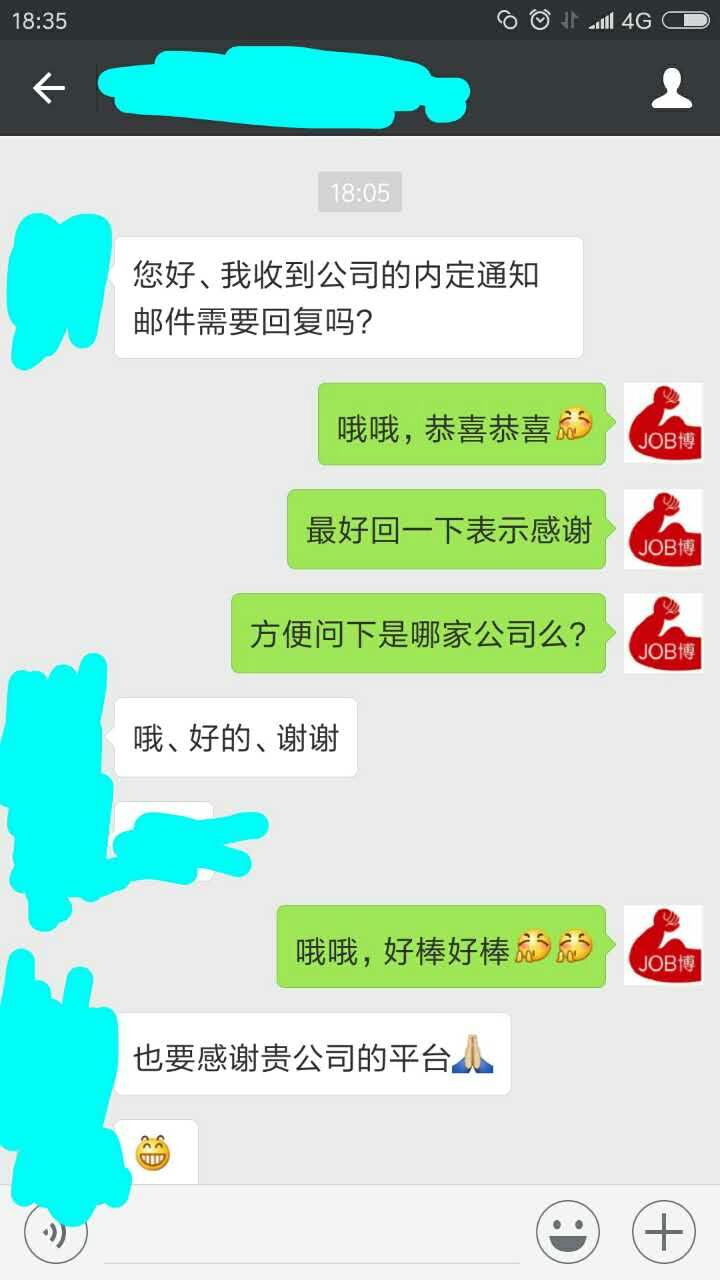Open the emoji picker
The width and height of the screenshot is (720, 1280).
click(567, 1232)
